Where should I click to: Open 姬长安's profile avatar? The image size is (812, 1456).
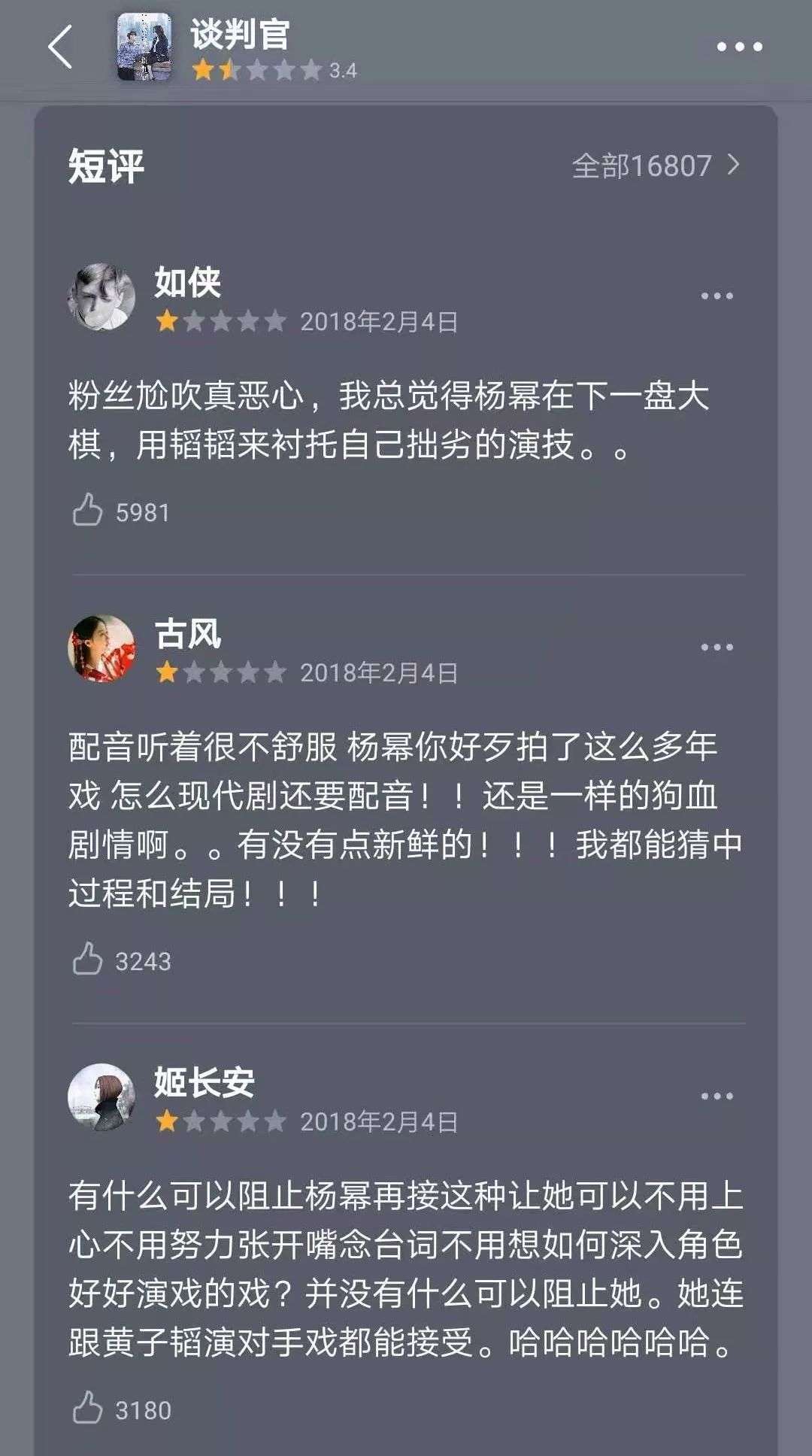(101, 1097)
